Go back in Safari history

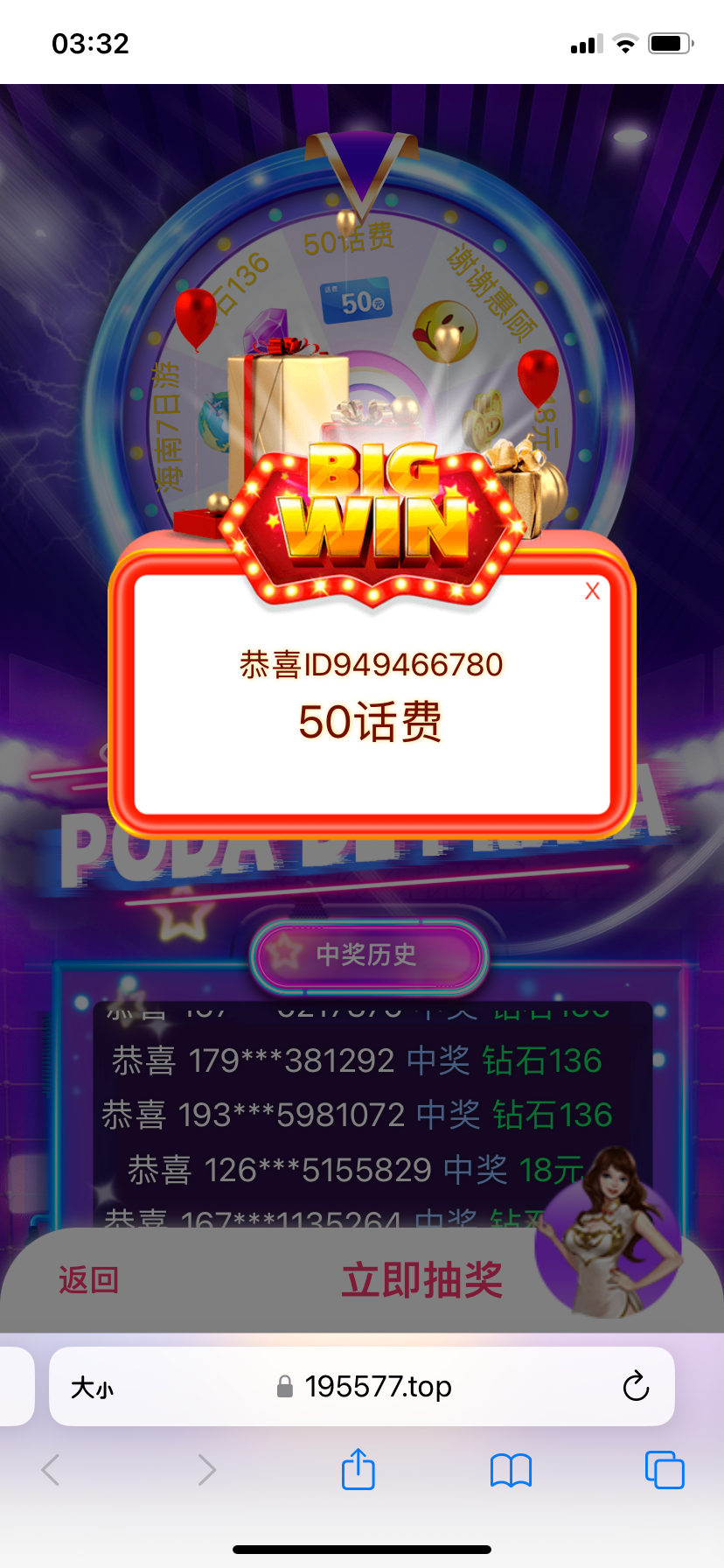pyautogui.click(x=52, y=1470)
